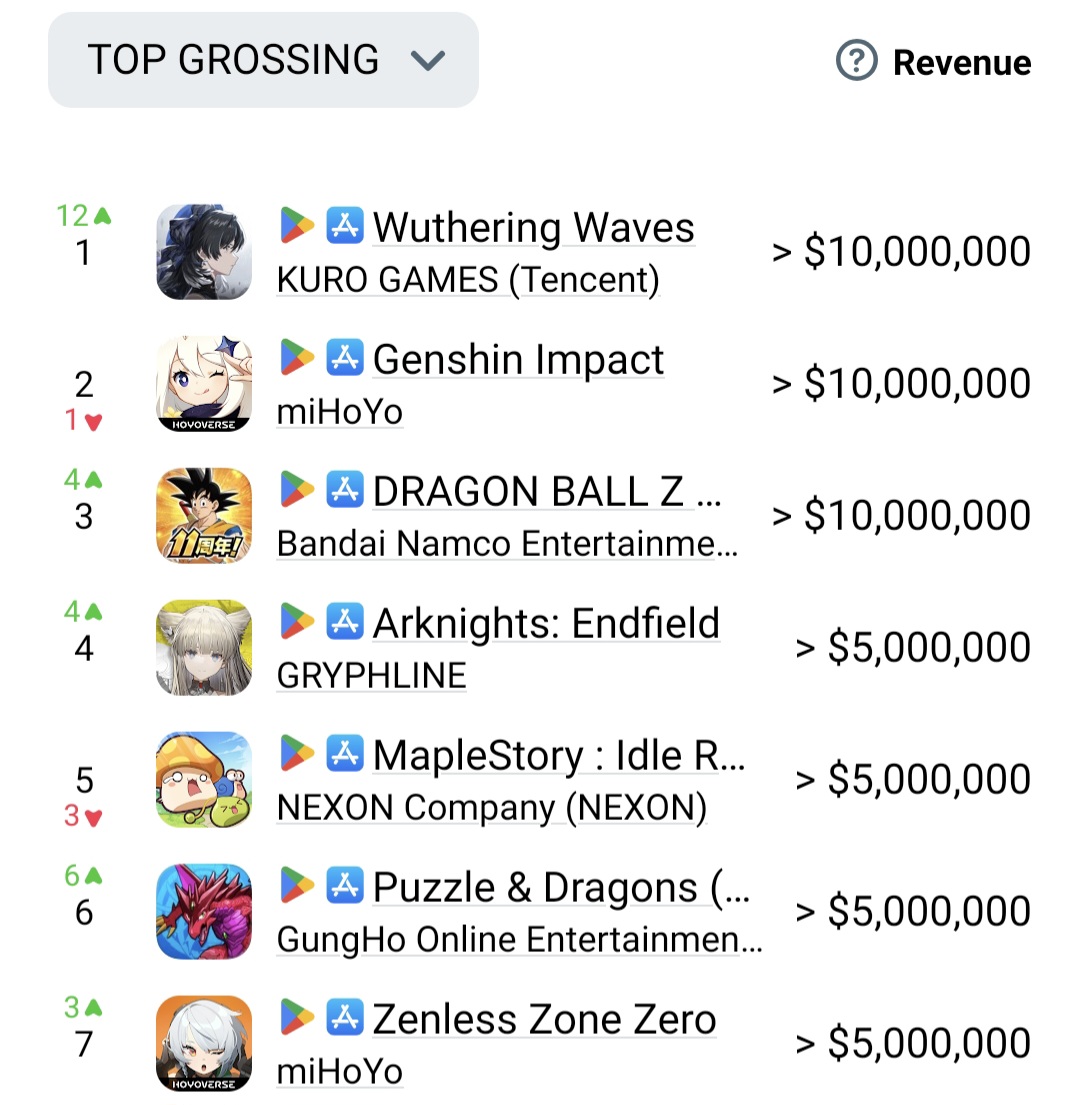View the GRYPHLINE publisher page
This screenshot has width=1080, height=1105.
[x=371, y=677]
